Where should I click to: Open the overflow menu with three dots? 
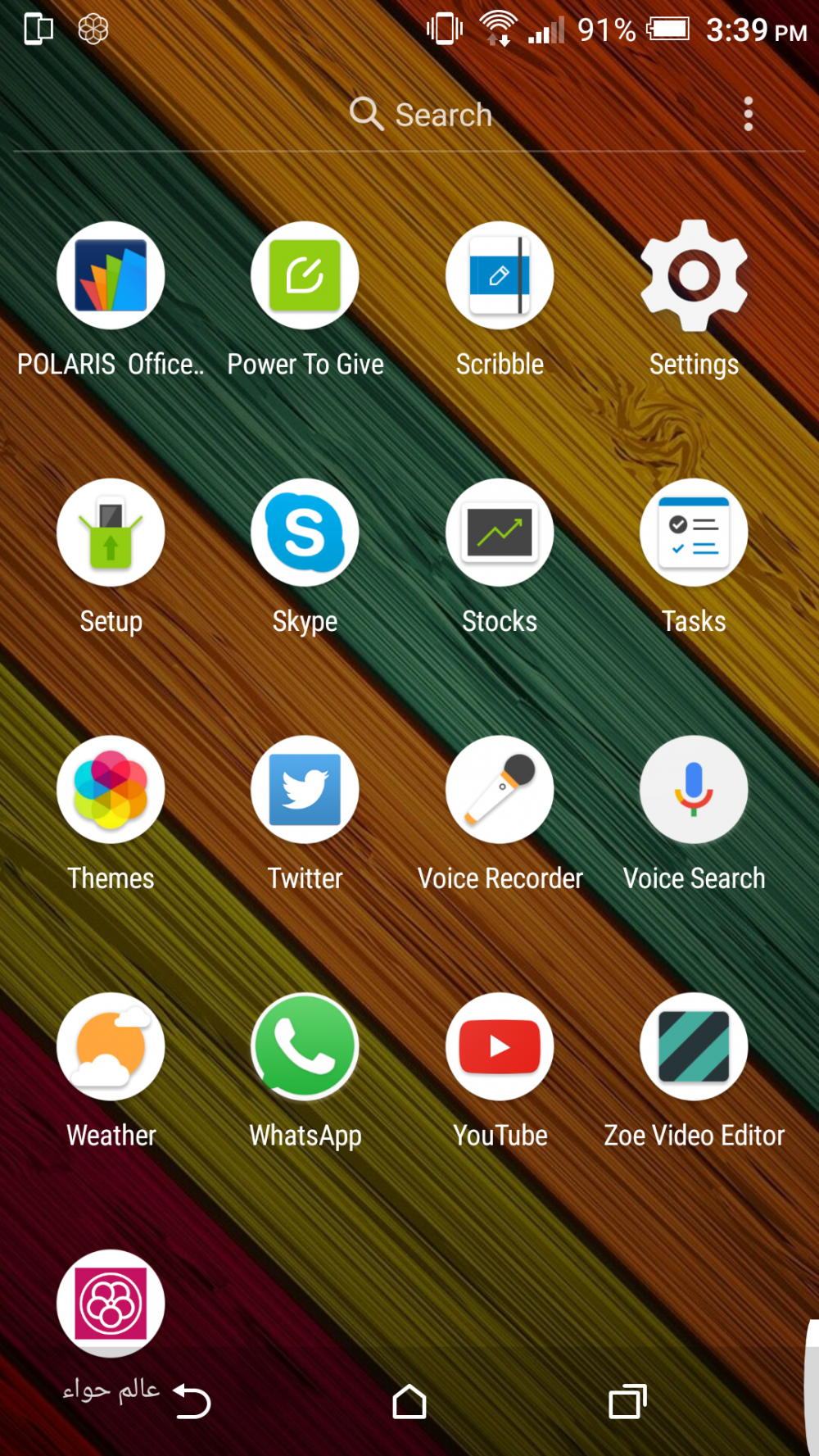748,114
